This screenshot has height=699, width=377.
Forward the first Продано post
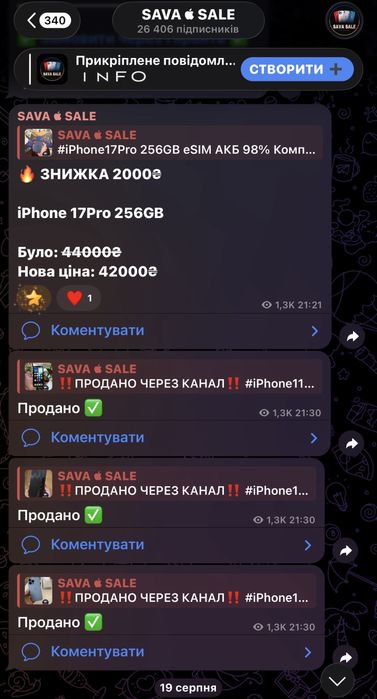tap(352, 444)
